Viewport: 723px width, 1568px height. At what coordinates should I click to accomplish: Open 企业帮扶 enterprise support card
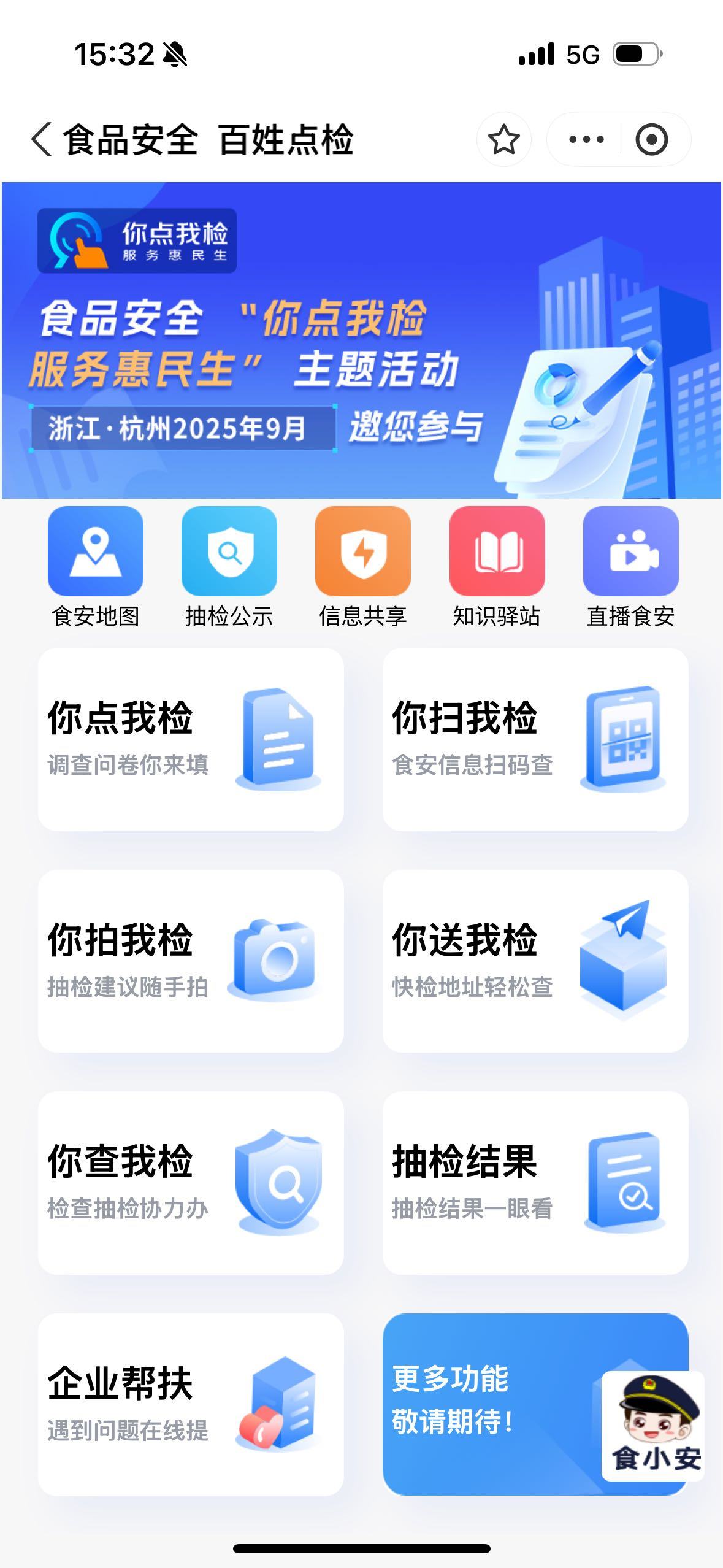pyautogui.click(x=191, y=1404)
